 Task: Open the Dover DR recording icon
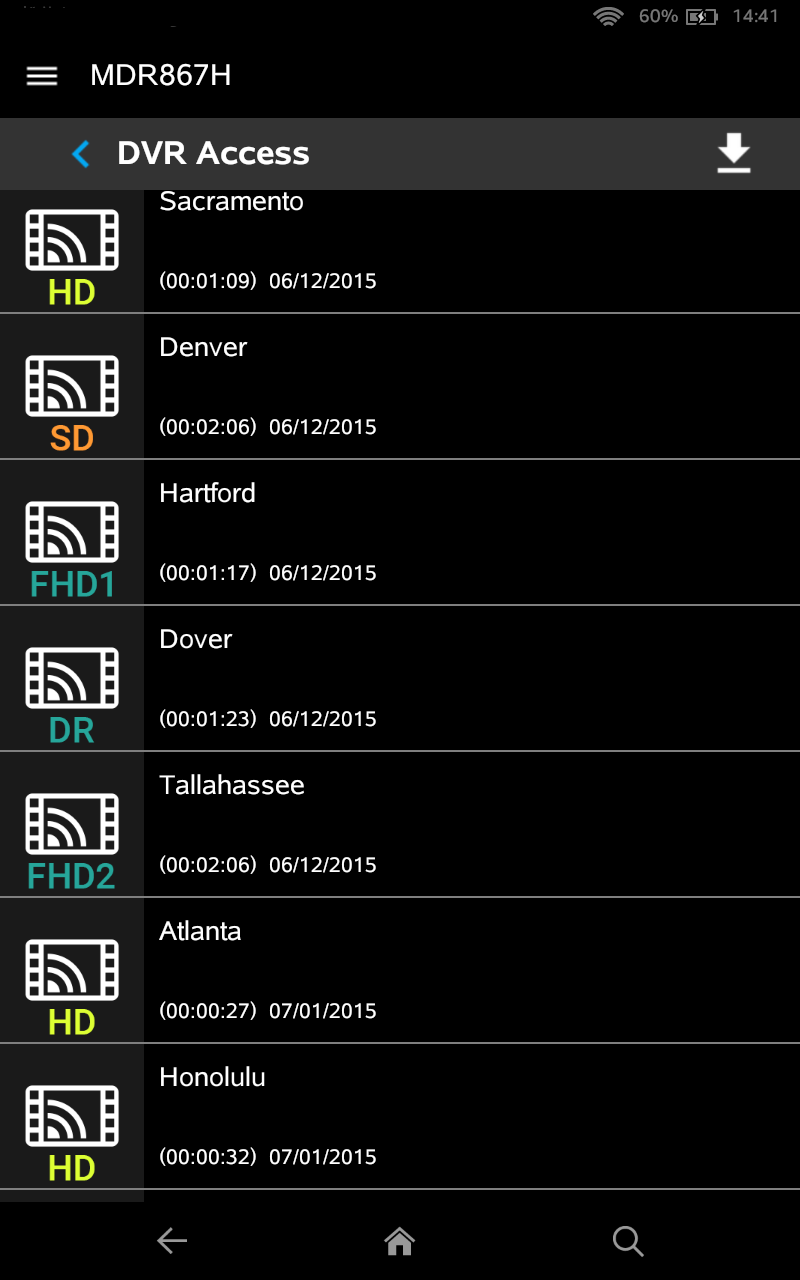pos(70,680)
